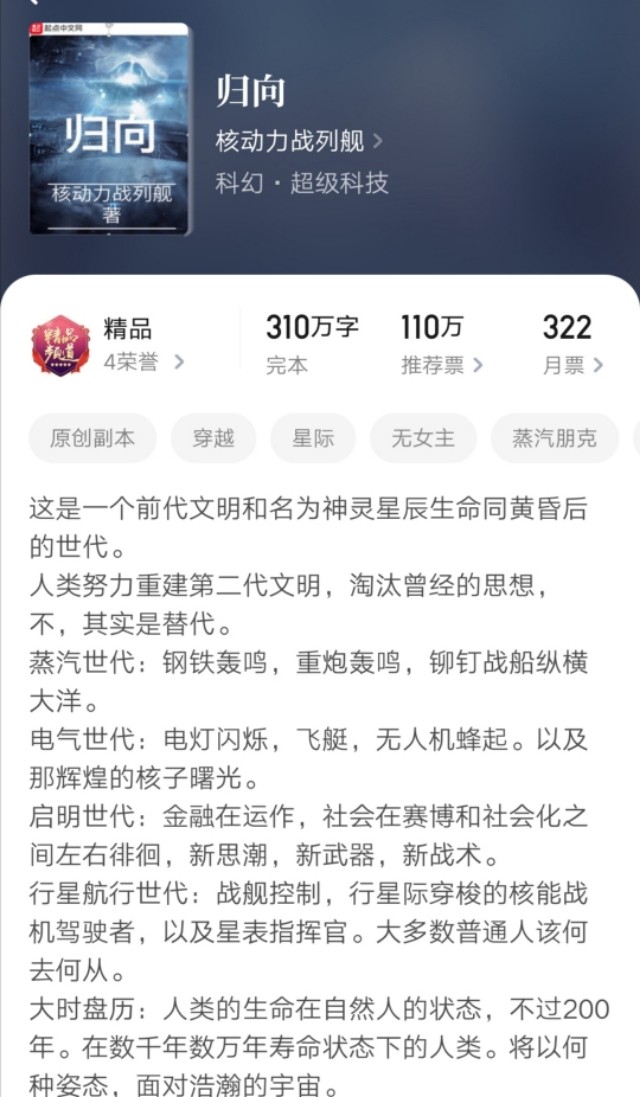Select the 蒸汽朋克 tag chip
The width and height of the screenshot is (640, 1097).
[554, 439]
